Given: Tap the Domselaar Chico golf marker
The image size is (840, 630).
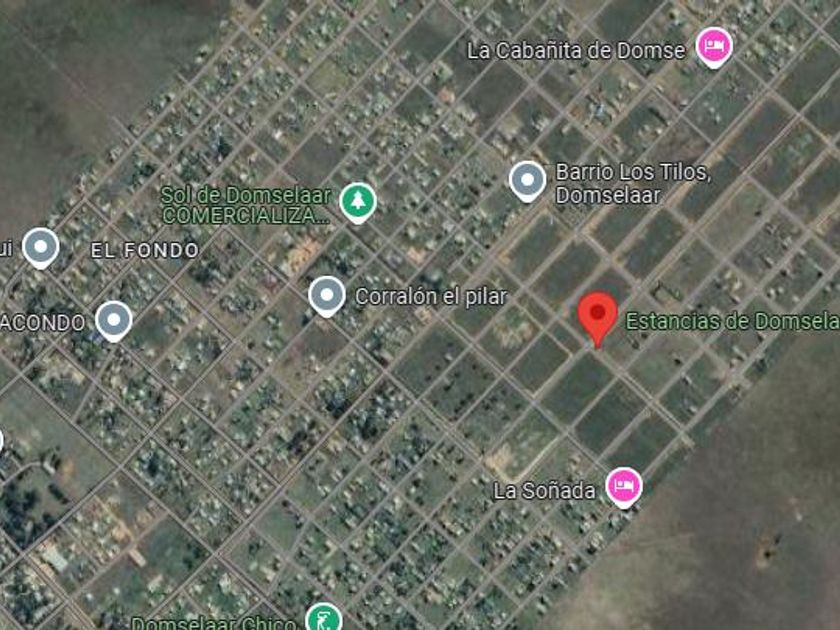Looking at the screenshot, I should (x=324, y=619).
